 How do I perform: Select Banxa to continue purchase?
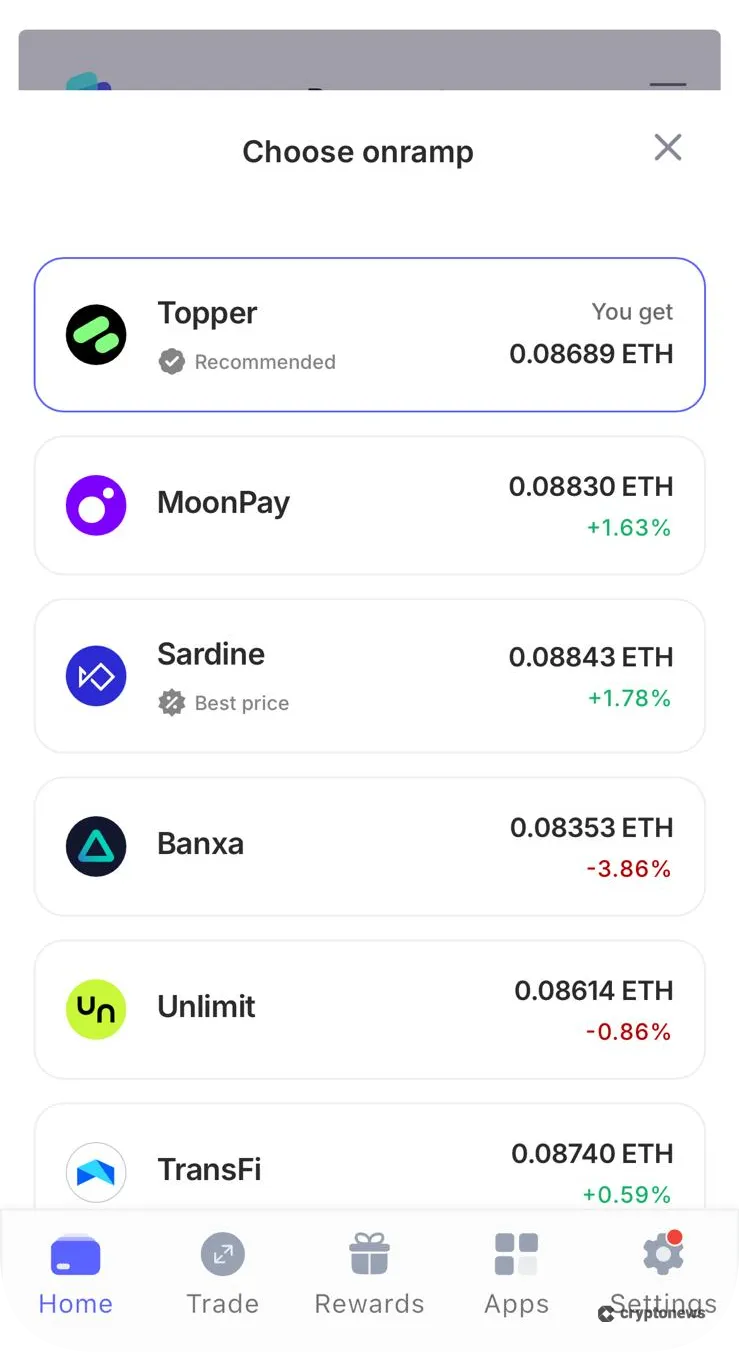[x=369, y=846]
